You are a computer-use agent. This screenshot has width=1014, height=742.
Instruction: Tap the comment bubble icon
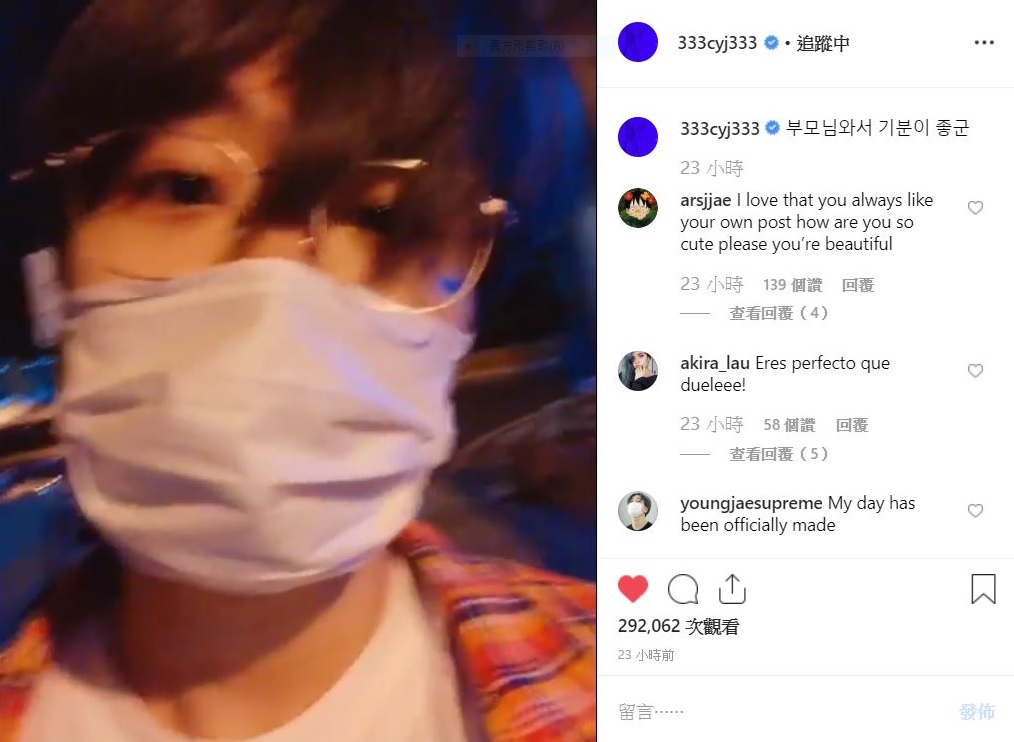coord(683,589)
